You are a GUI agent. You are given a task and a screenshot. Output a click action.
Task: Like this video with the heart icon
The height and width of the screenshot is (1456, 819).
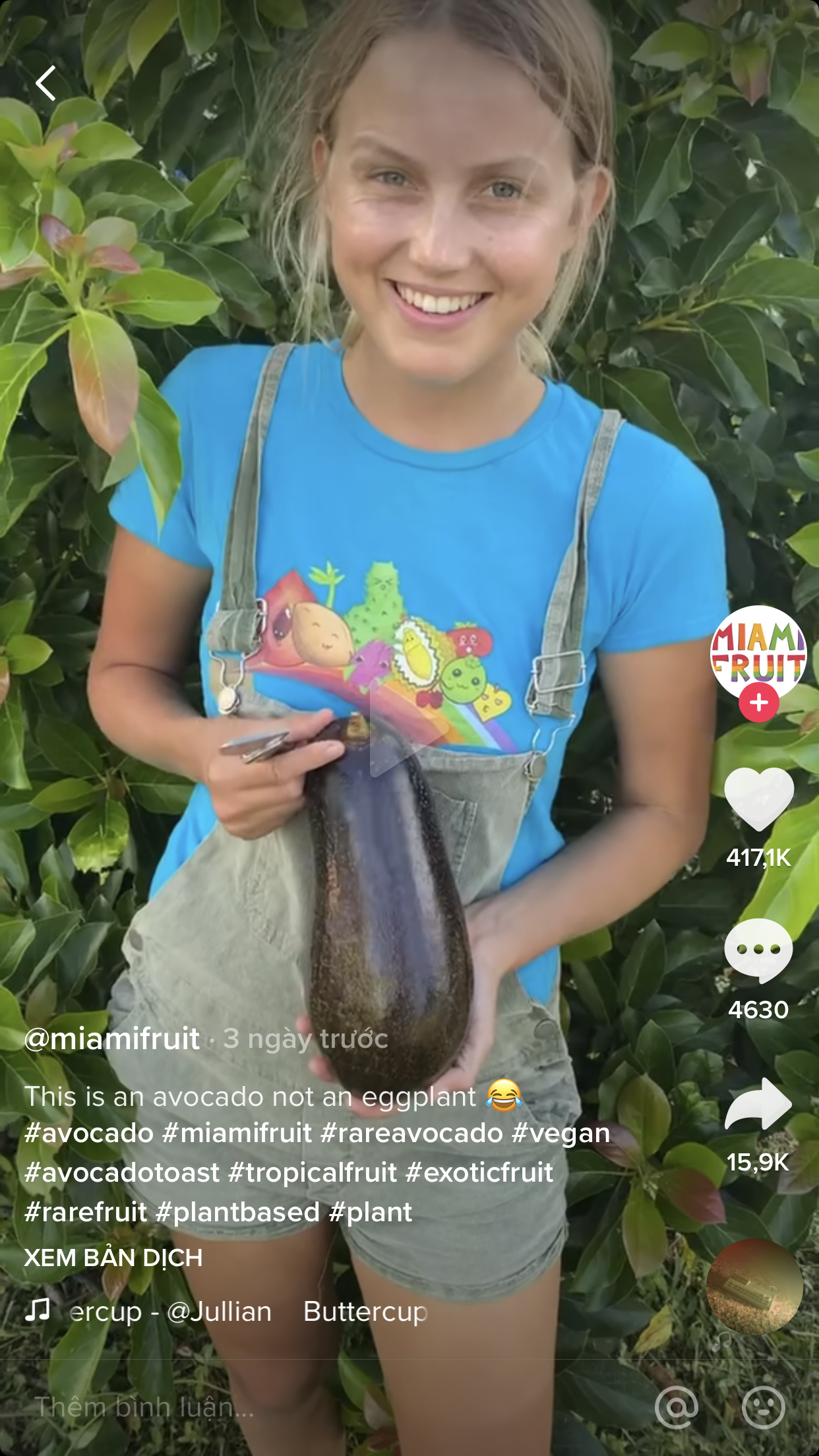click(758, 799)
